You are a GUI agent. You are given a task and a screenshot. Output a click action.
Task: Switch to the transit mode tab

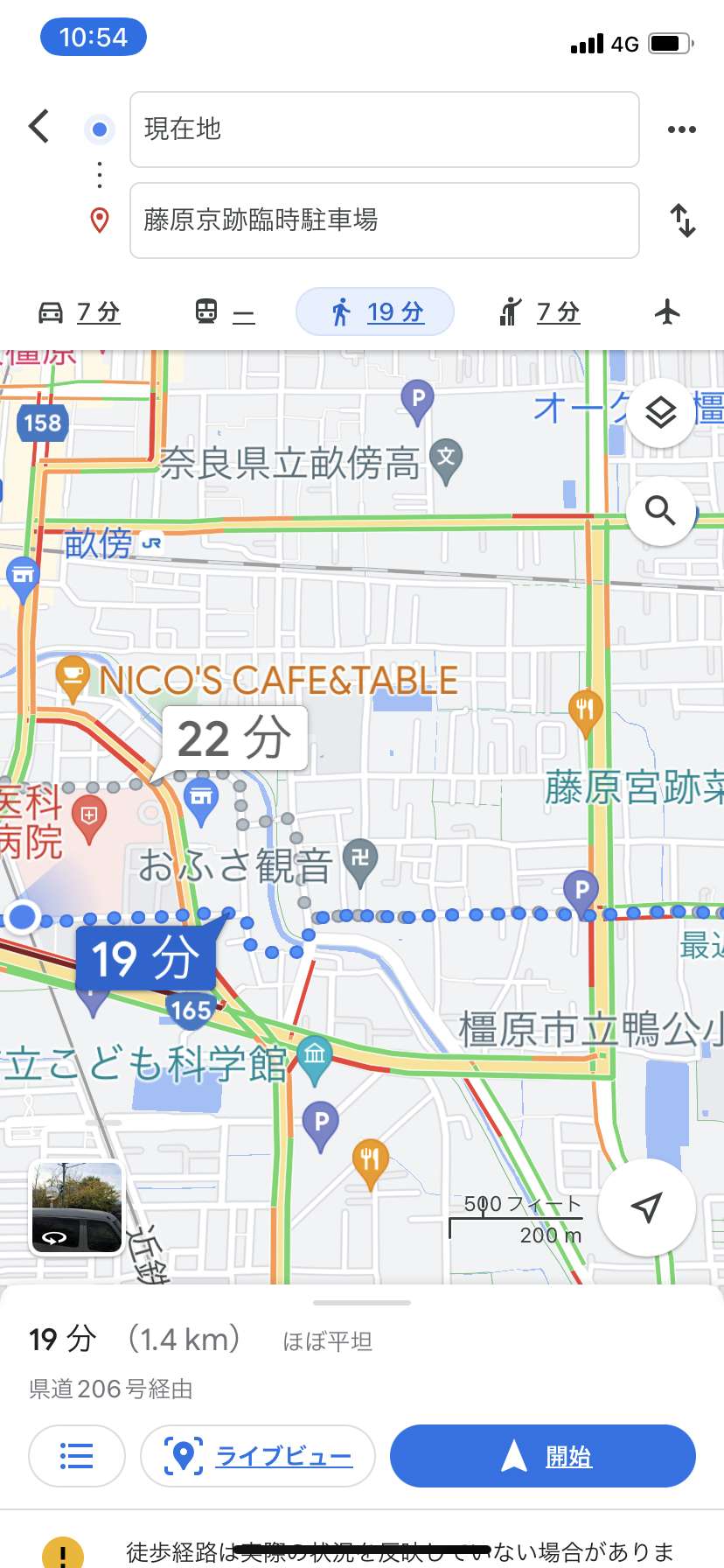(225, 311)
